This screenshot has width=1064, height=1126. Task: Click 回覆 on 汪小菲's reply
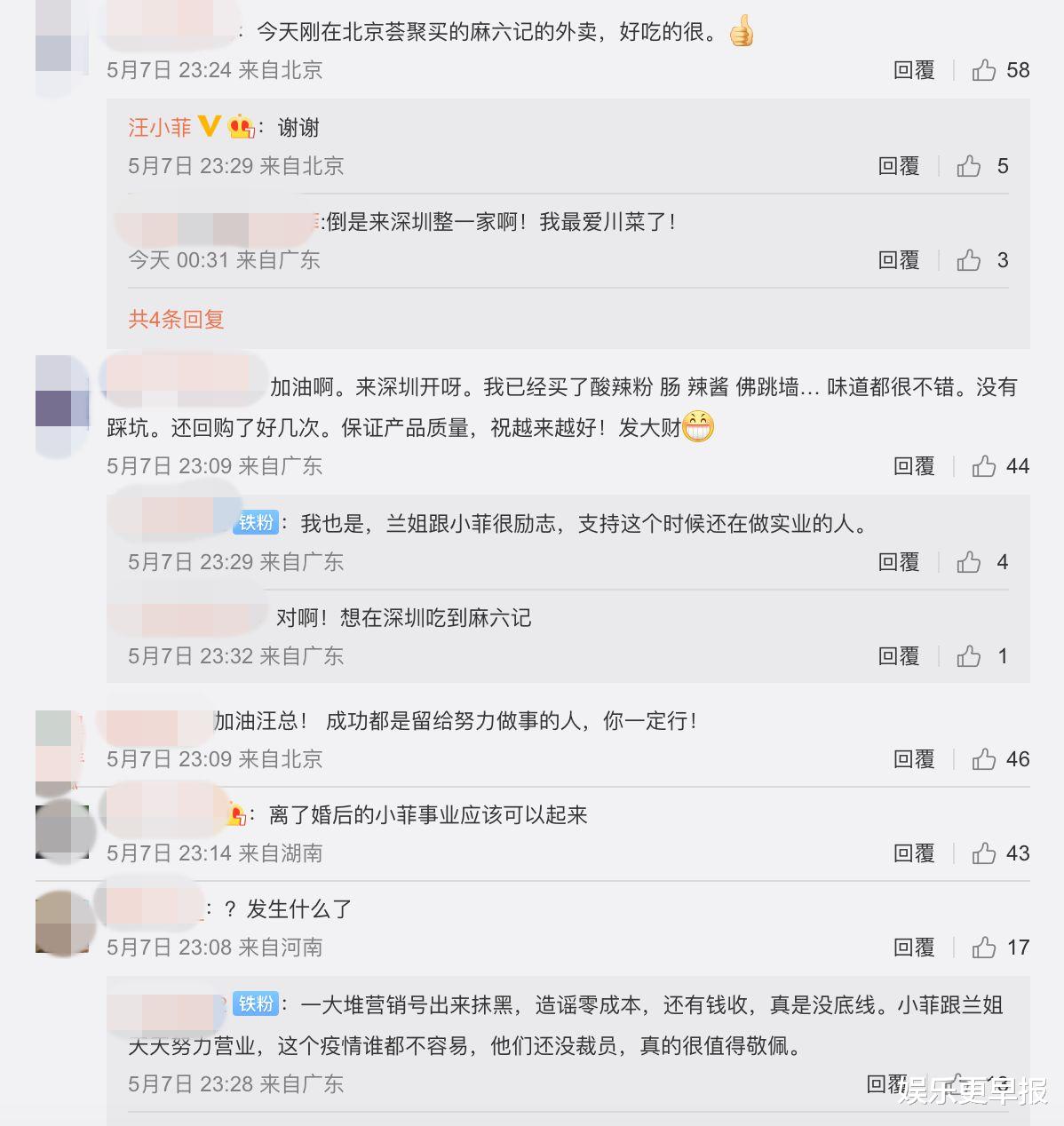(x=901, y=166)
